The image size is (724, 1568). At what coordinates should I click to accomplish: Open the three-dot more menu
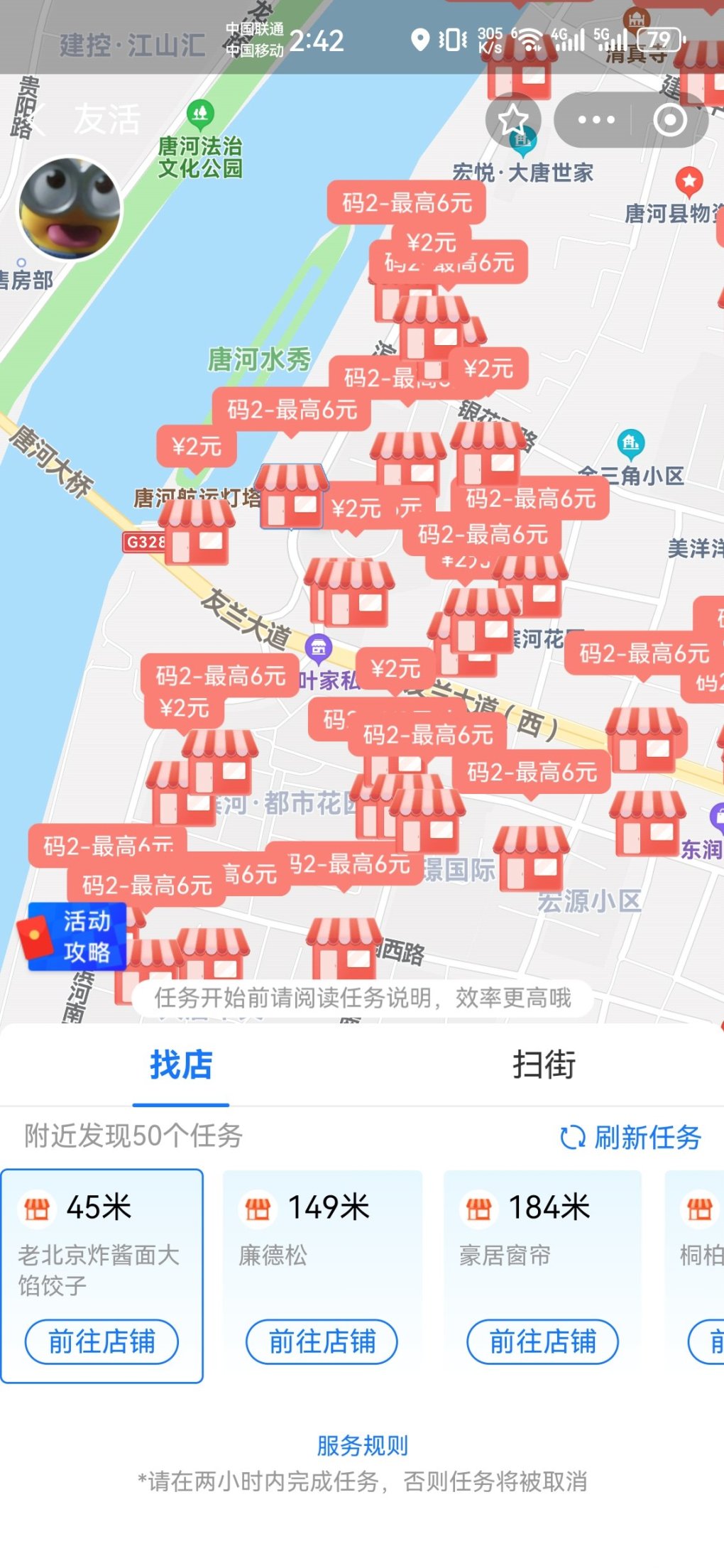click(596, 119)
